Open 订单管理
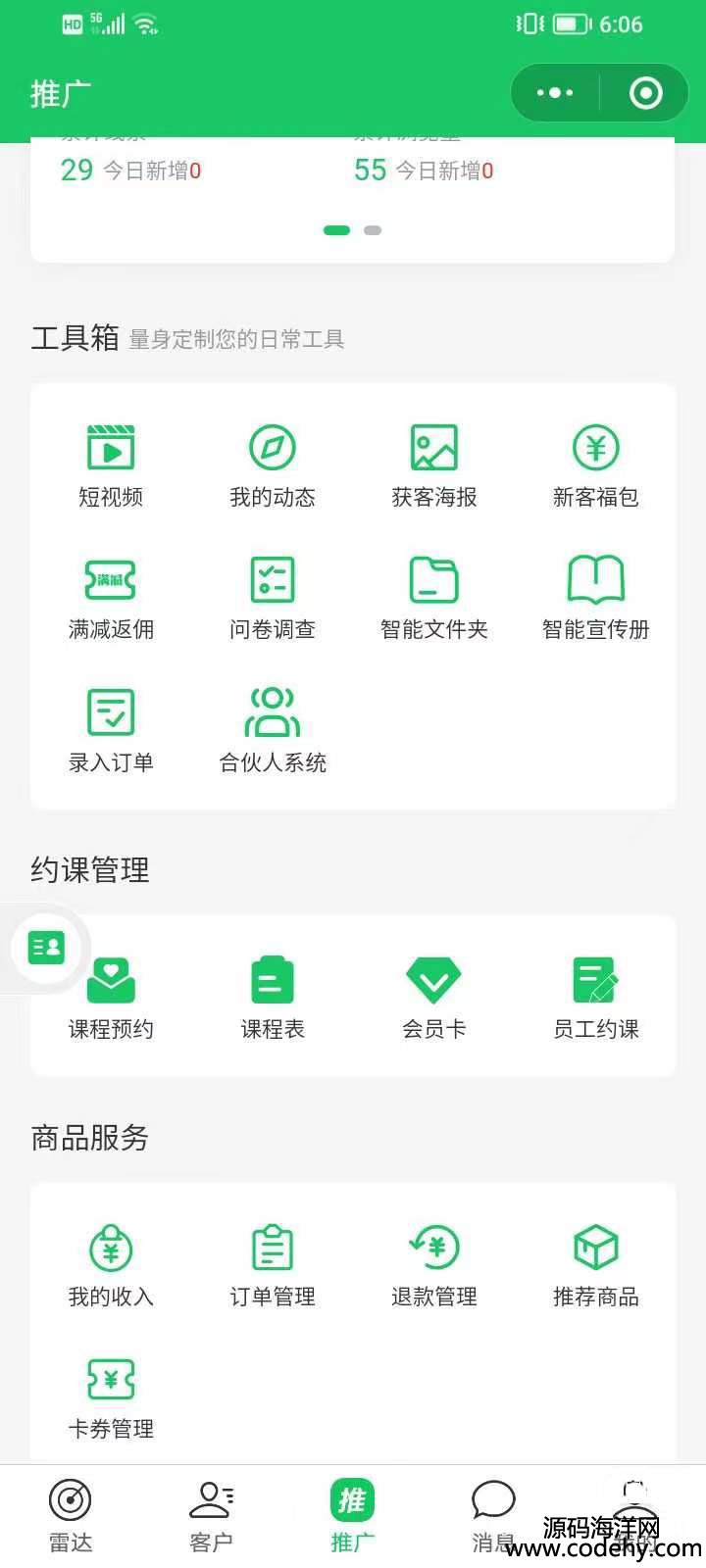The image size is (706, 1568). pyautogui.click(x=273, y=1265)
